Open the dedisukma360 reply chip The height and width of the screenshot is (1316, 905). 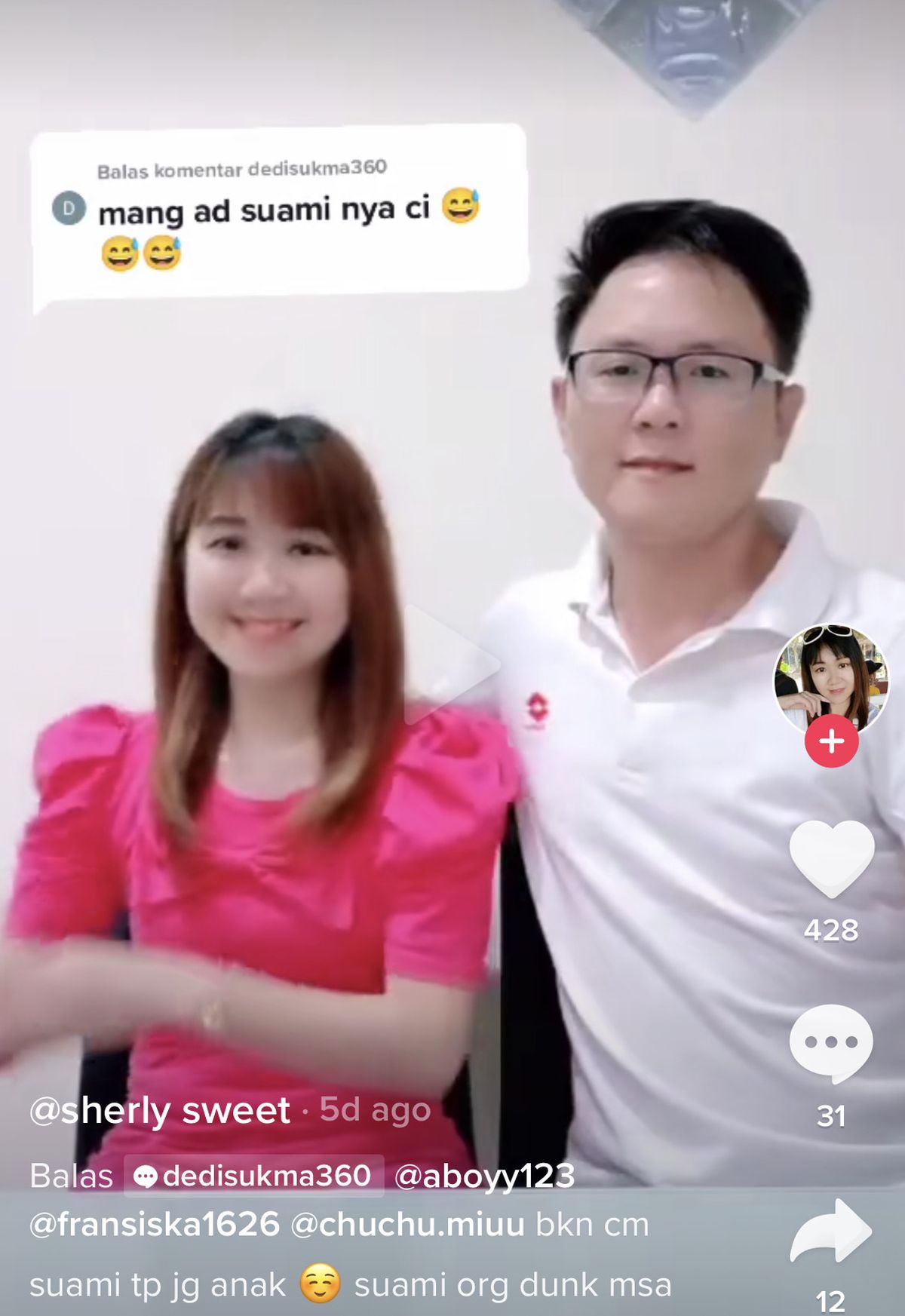tap(254, 1176)
